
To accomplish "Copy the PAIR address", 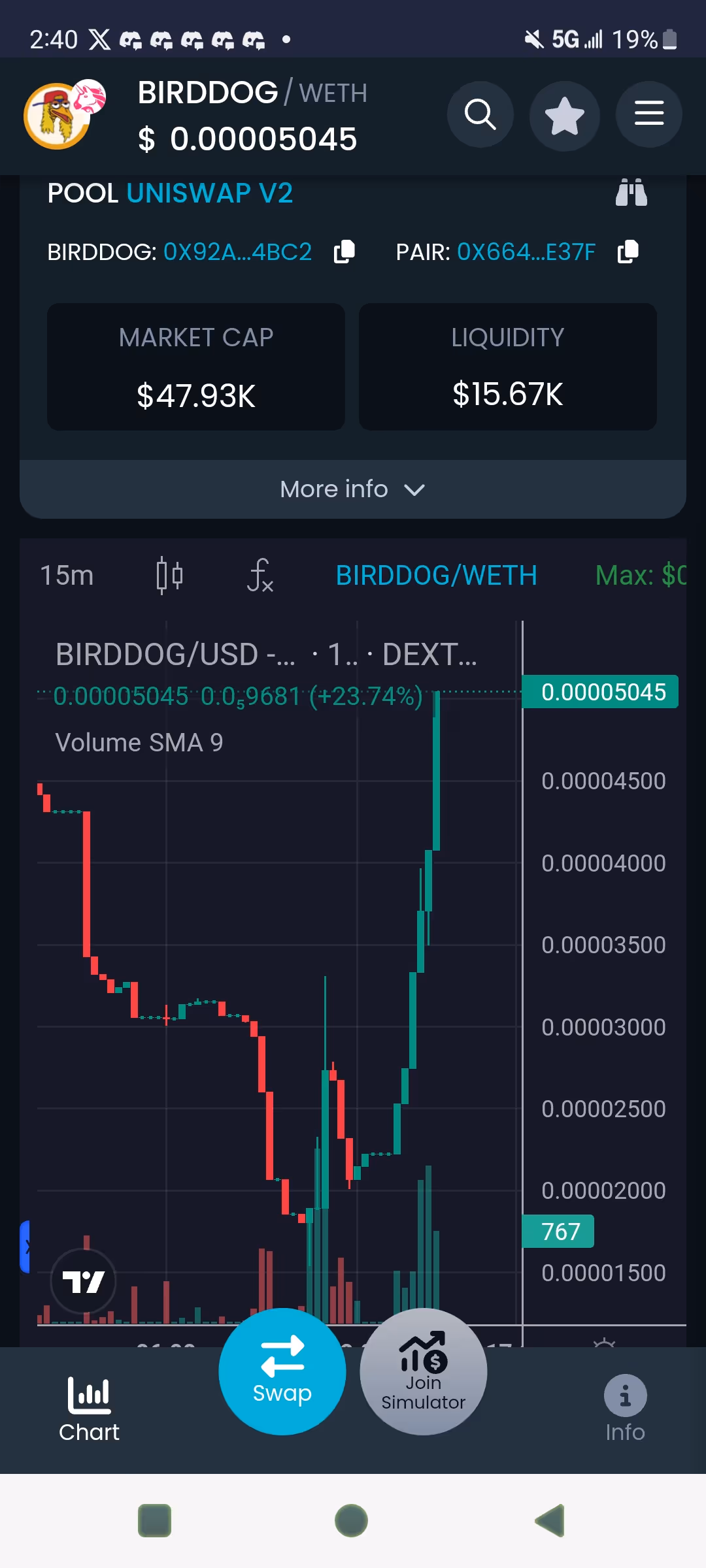I will point(628,252).
